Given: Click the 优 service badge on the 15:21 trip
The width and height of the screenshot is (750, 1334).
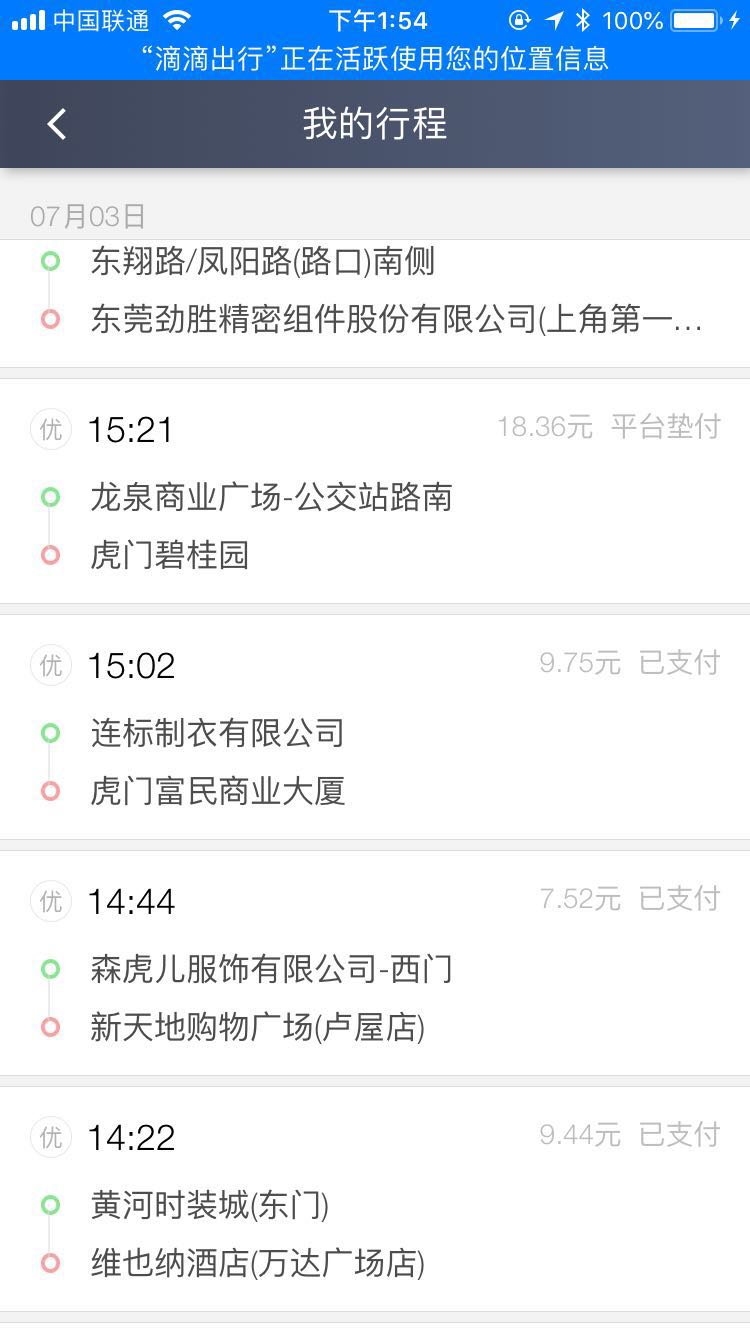Looking at the screenshot, I should tap(51, 430).
